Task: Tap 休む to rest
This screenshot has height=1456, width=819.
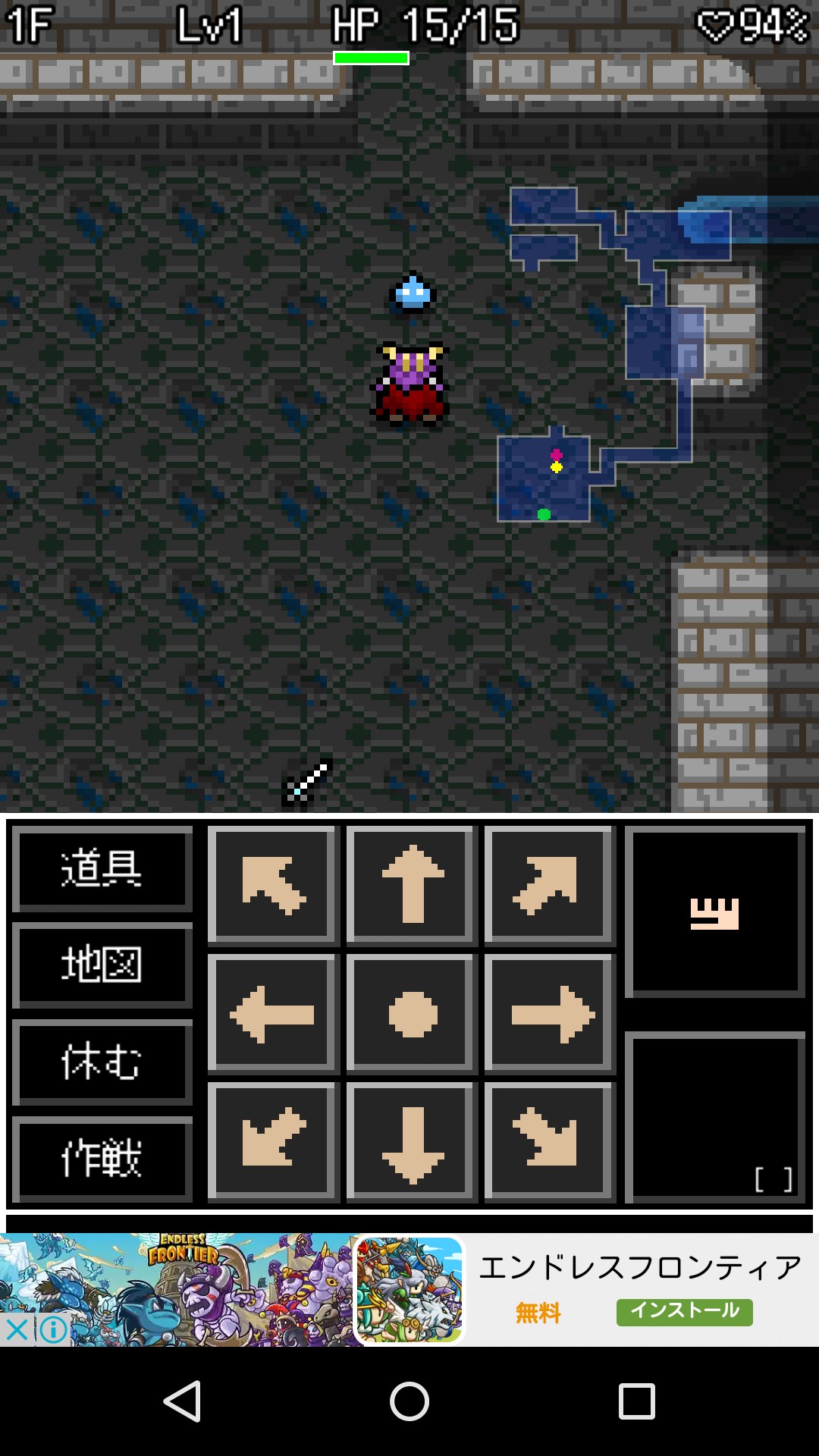Action: pos(102,1061)
